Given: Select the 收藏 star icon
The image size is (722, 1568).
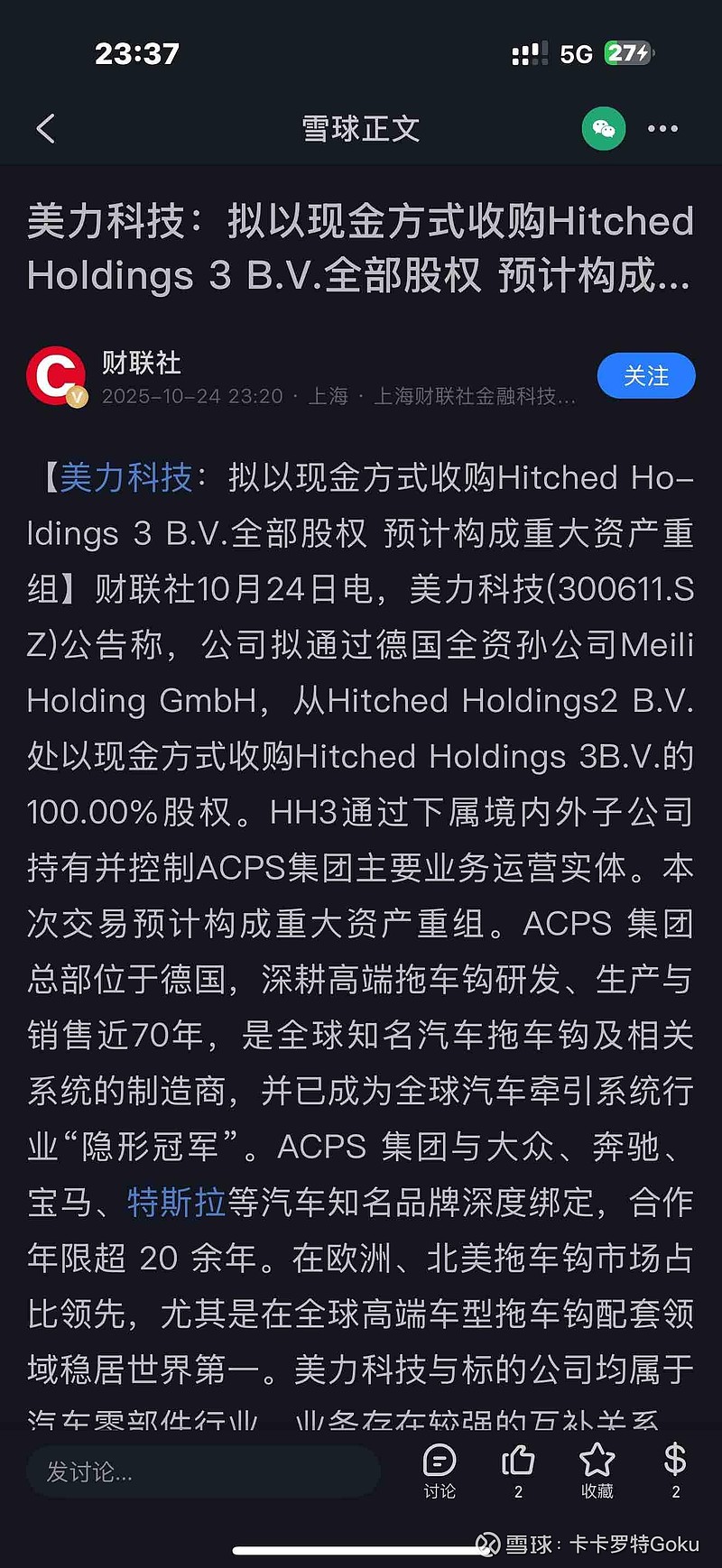Looking at the screenshot, I should (597, 1462).
